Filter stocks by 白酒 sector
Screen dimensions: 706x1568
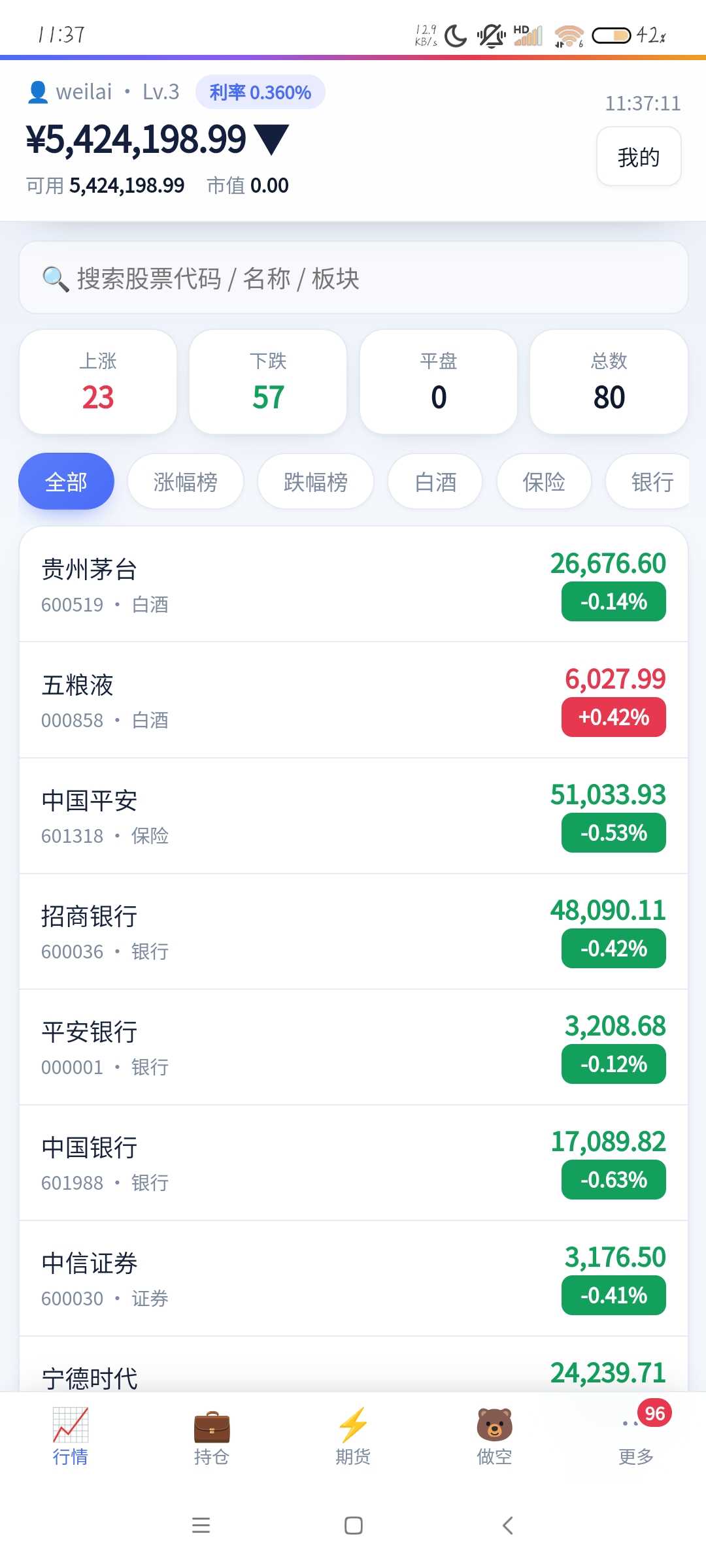(x=435, y=482)
